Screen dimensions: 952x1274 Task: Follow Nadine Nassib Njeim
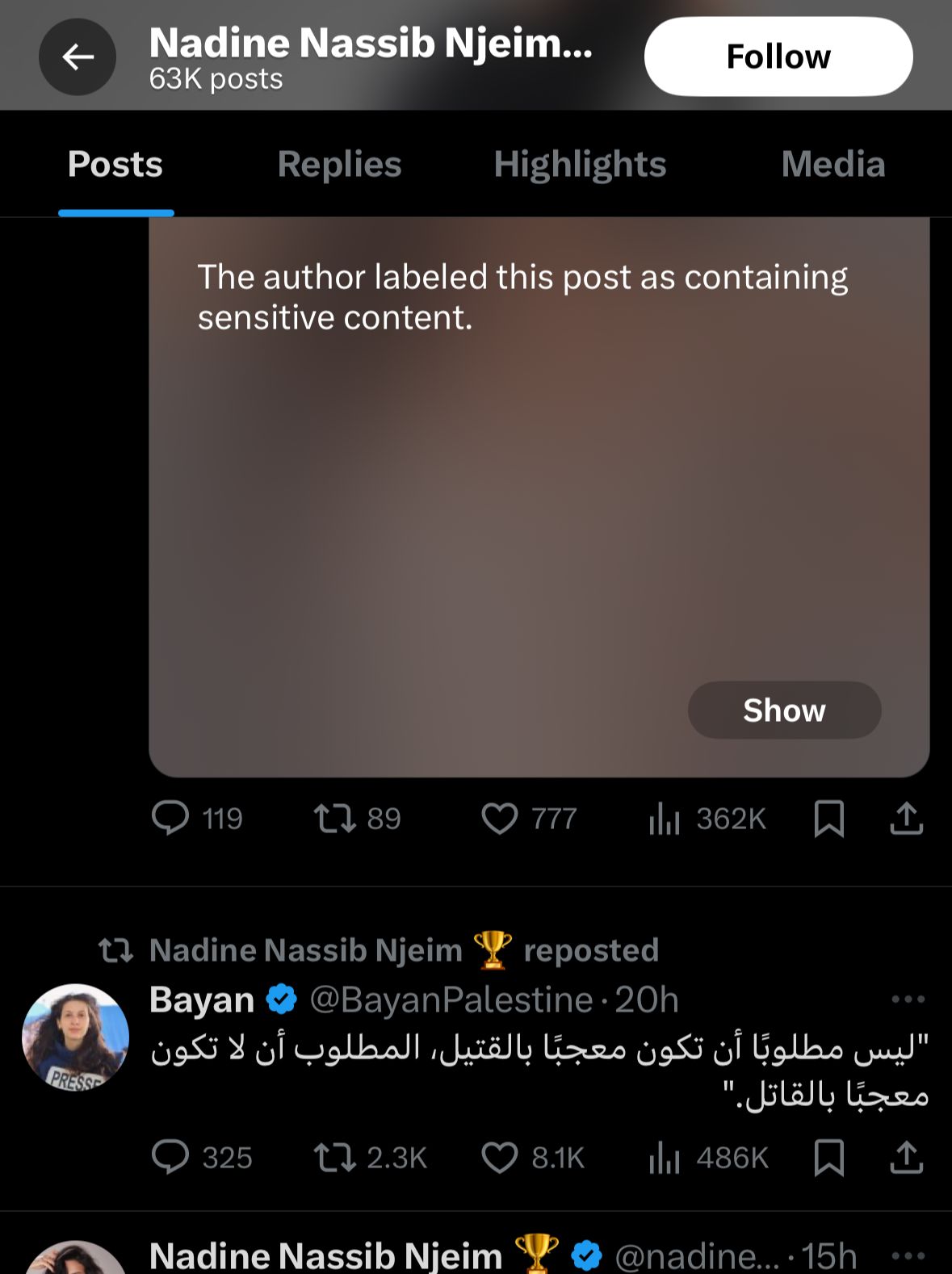(x=778, y=57)
